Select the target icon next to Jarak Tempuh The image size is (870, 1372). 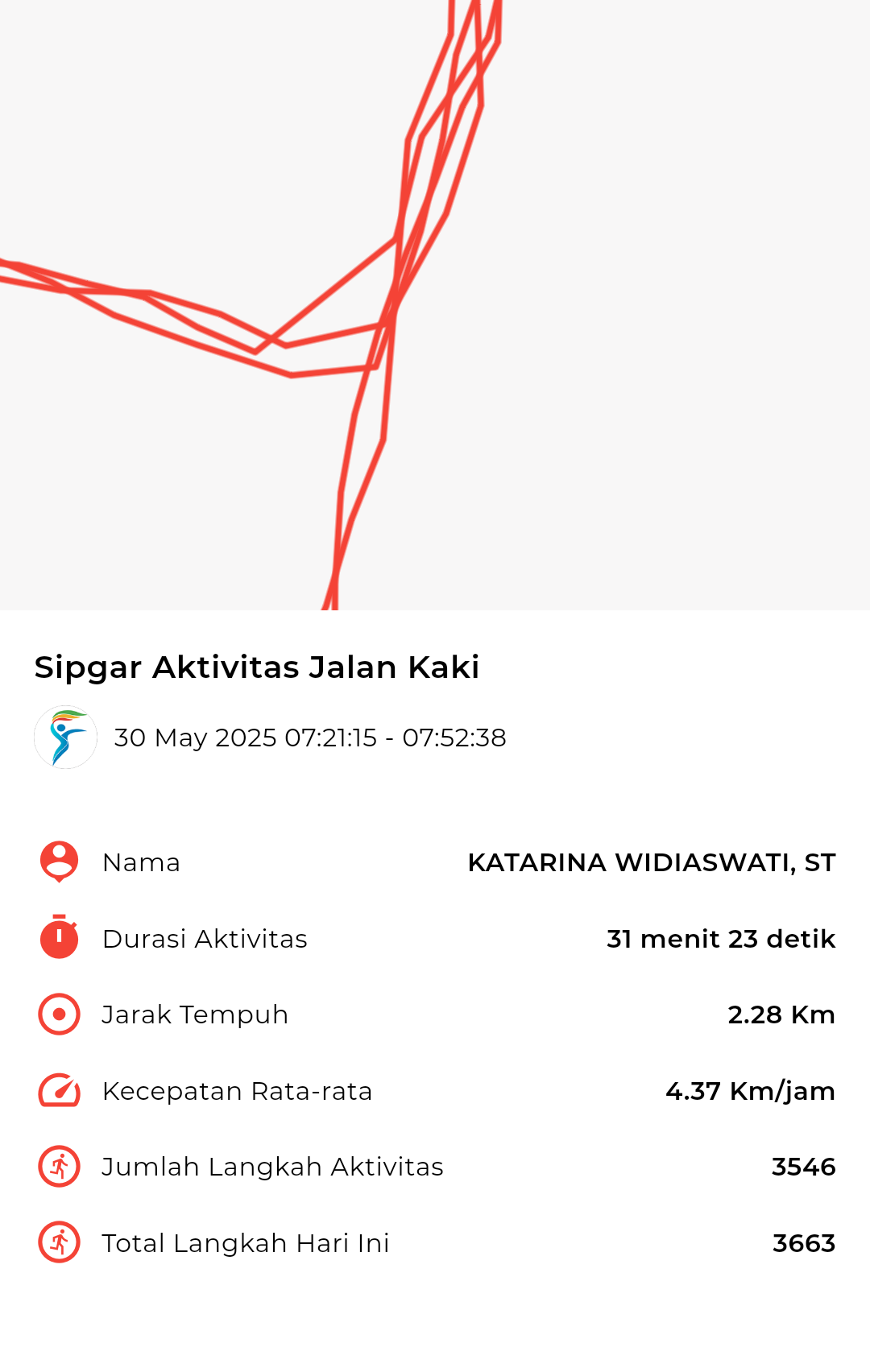pos(58,1014)
